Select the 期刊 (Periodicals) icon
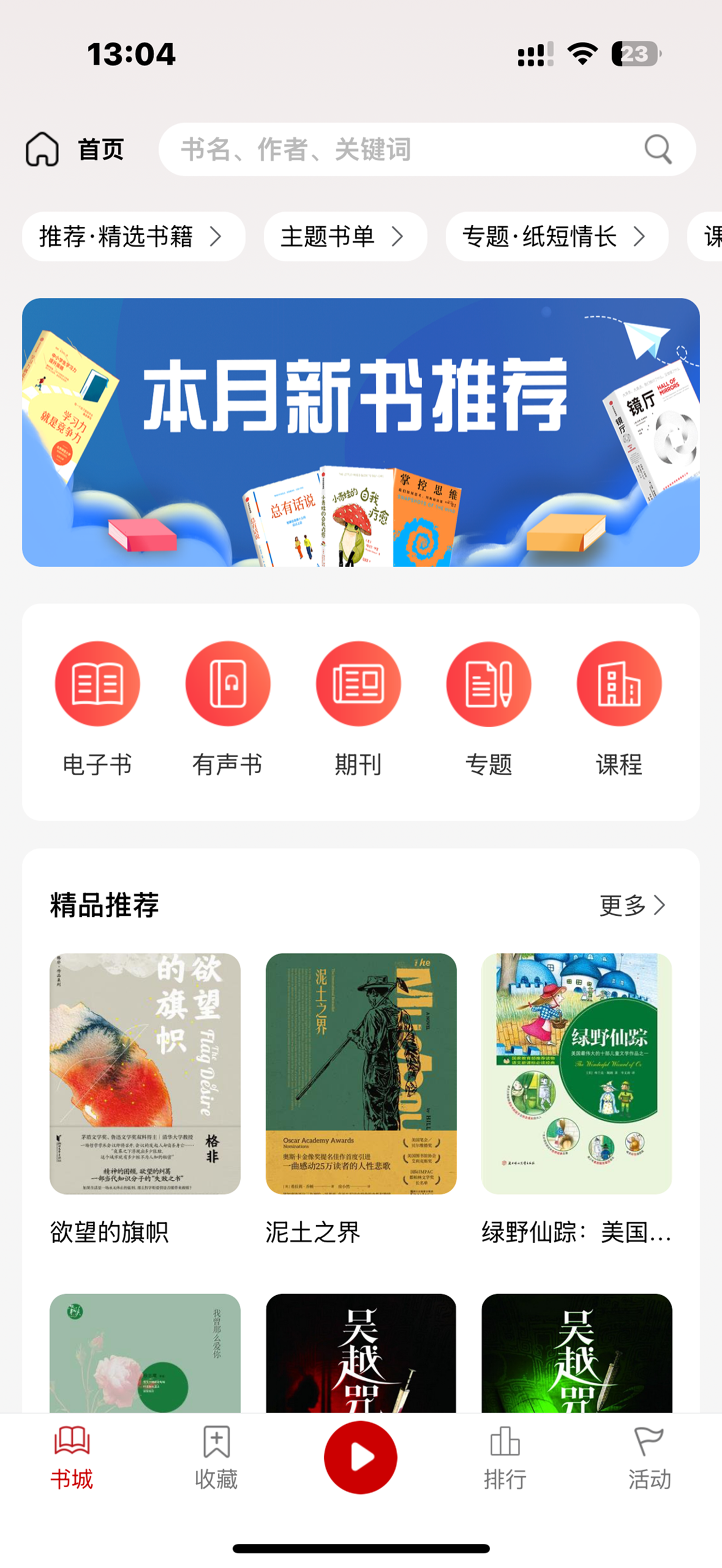Screen dimensions: 722x1568 coord(360,683)
